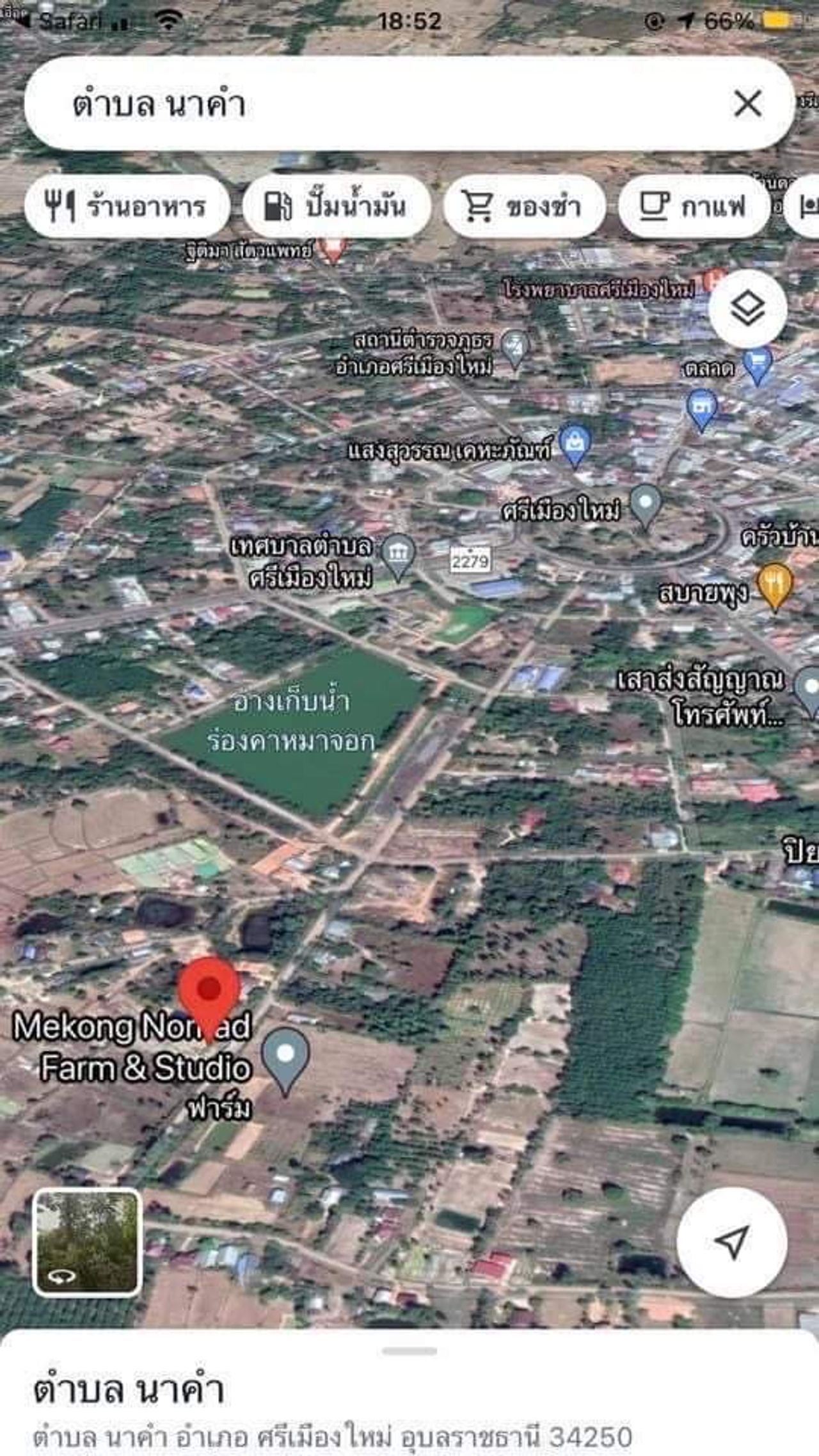Tap the กาแฟ coffee chip
The image size is (819, 1456).
(694, 207)
